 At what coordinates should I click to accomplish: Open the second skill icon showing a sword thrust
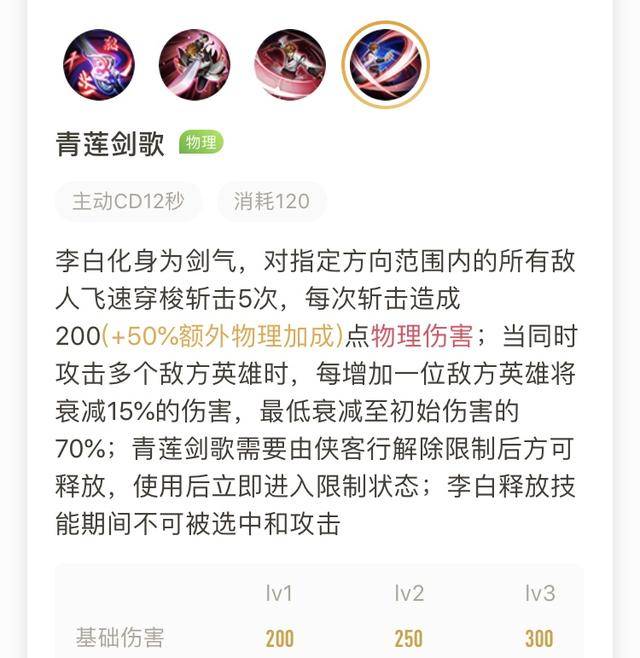pyautogui.click(x=194, y=65)
